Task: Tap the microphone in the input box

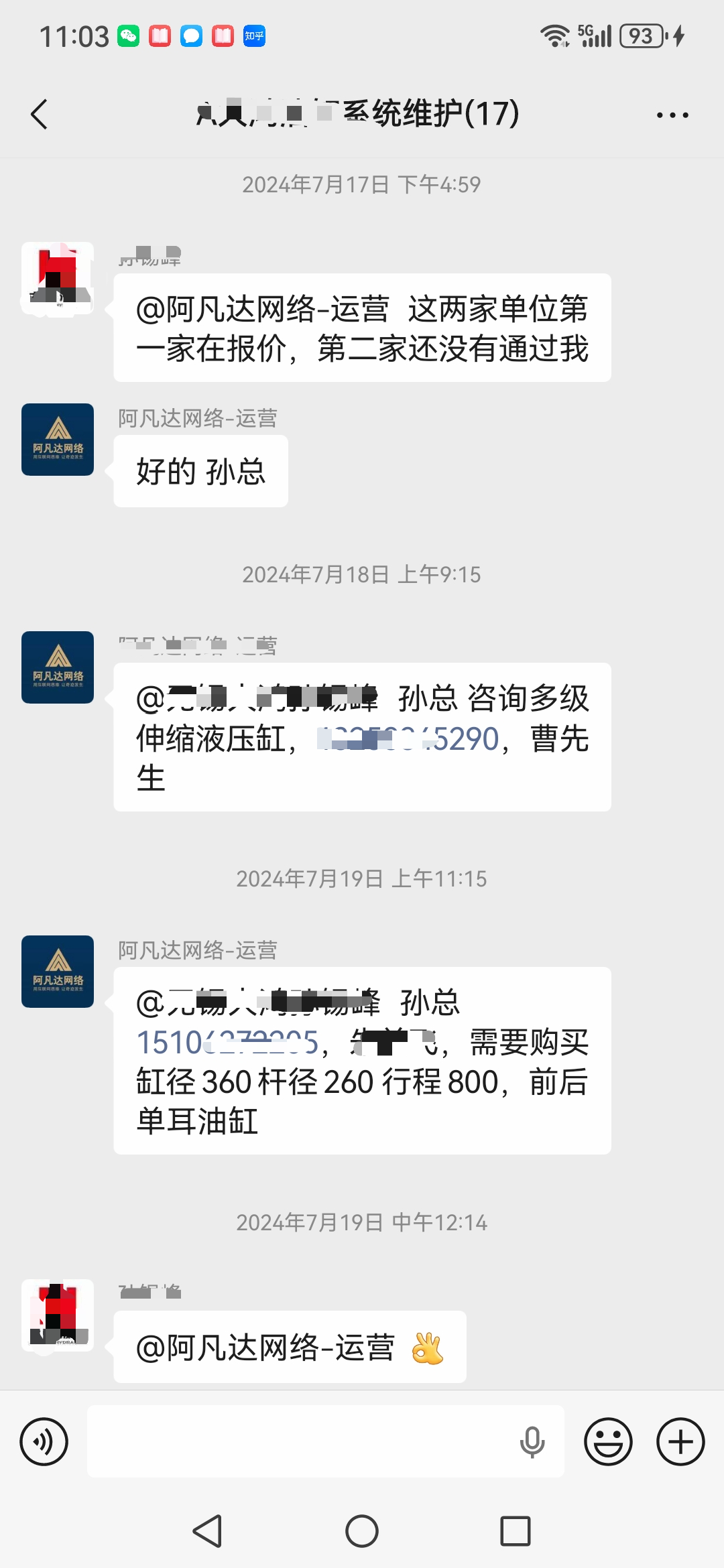Action: tap(532, 1442)
